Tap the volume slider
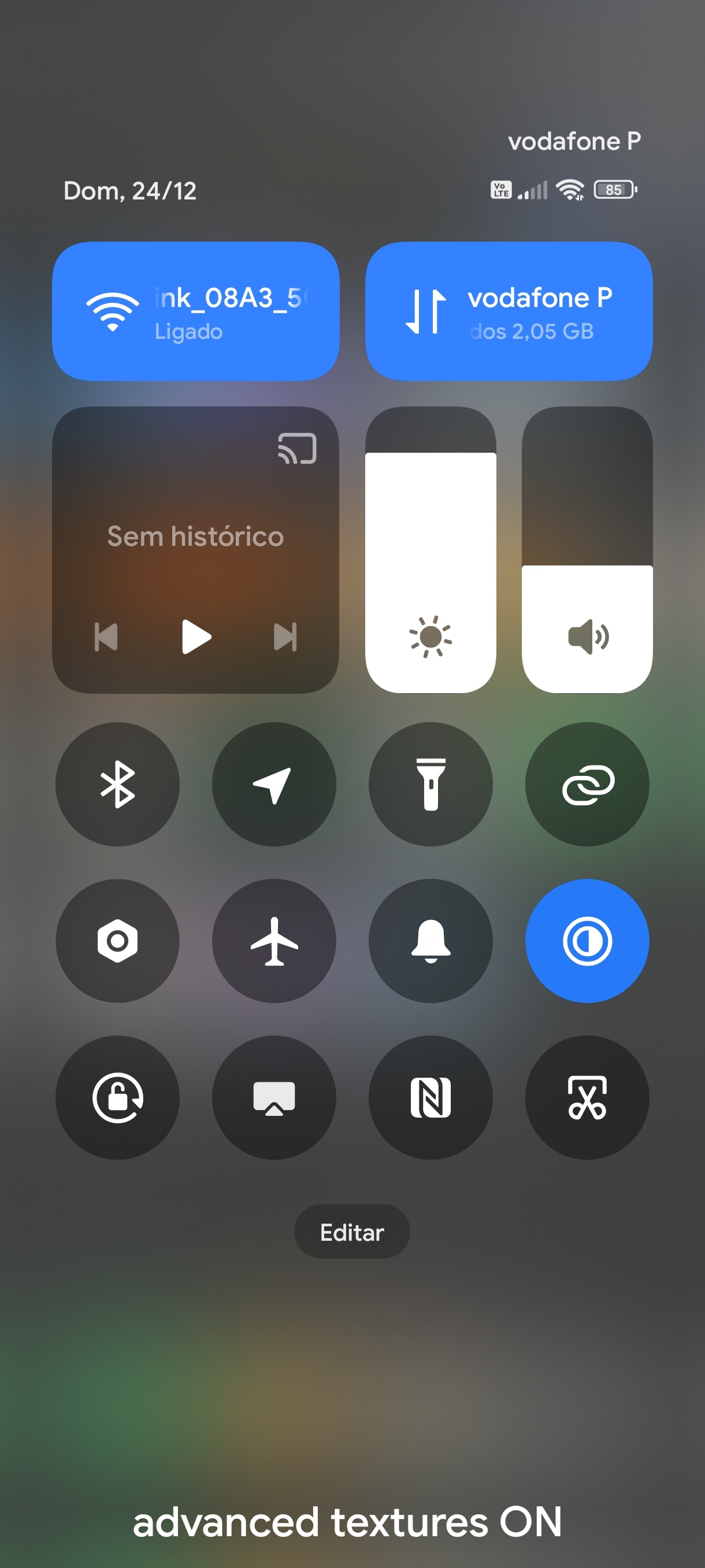Image resolution: width=705 pixels, height=1568 pixels. click(x=587, y=550)
